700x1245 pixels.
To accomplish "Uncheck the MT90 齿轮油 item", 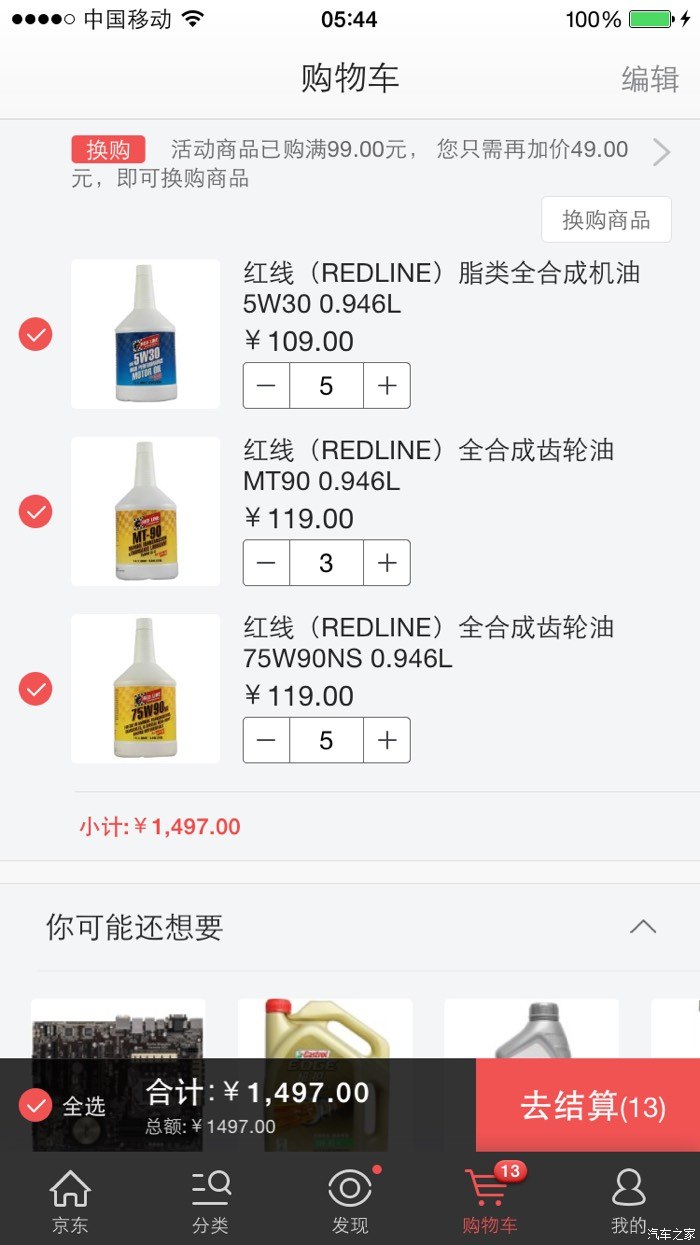I will point(36,511).
